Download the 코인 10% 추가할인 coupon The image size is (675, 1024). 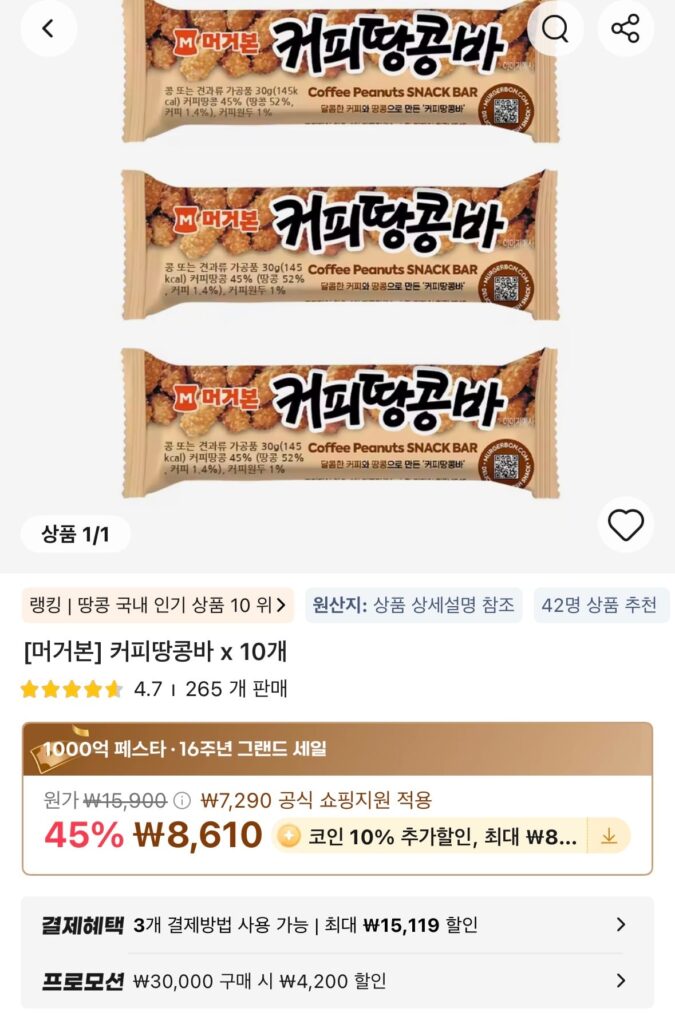coord(609,836)
